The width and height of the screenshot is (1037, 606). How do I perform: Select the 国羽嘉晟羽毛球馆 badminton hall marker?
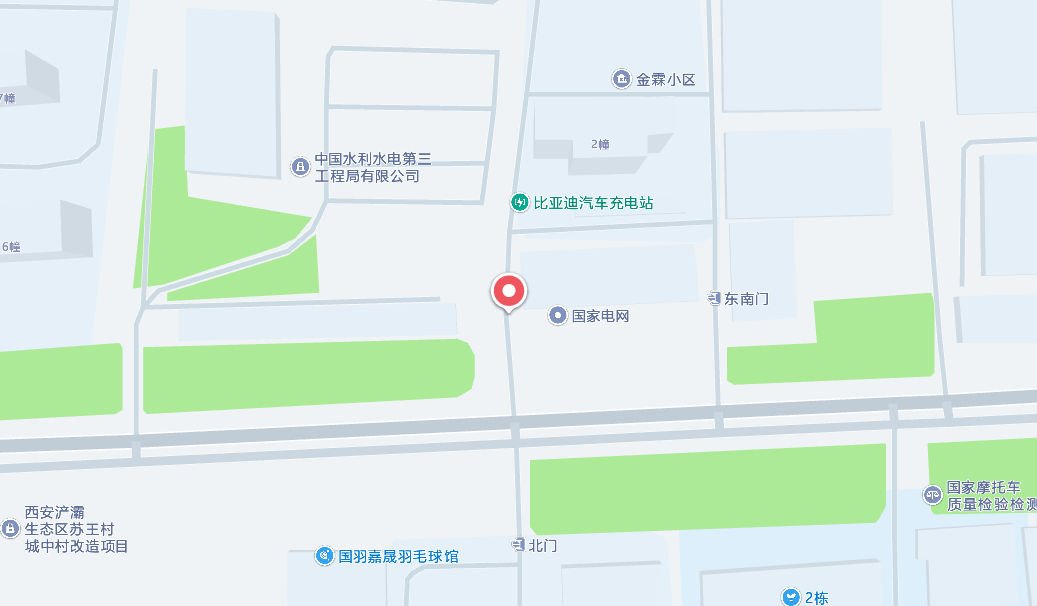(324, 555)
